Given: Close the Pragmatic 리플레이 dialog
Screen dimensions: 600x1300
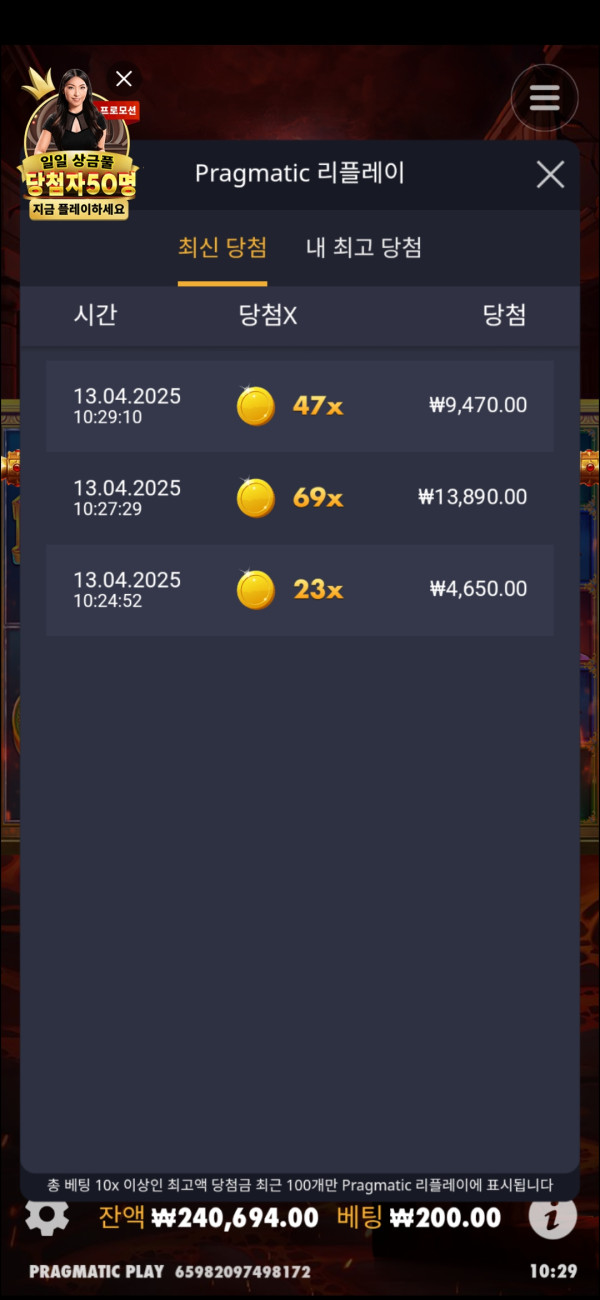Looking at the screenshot, I should (550, 175).
